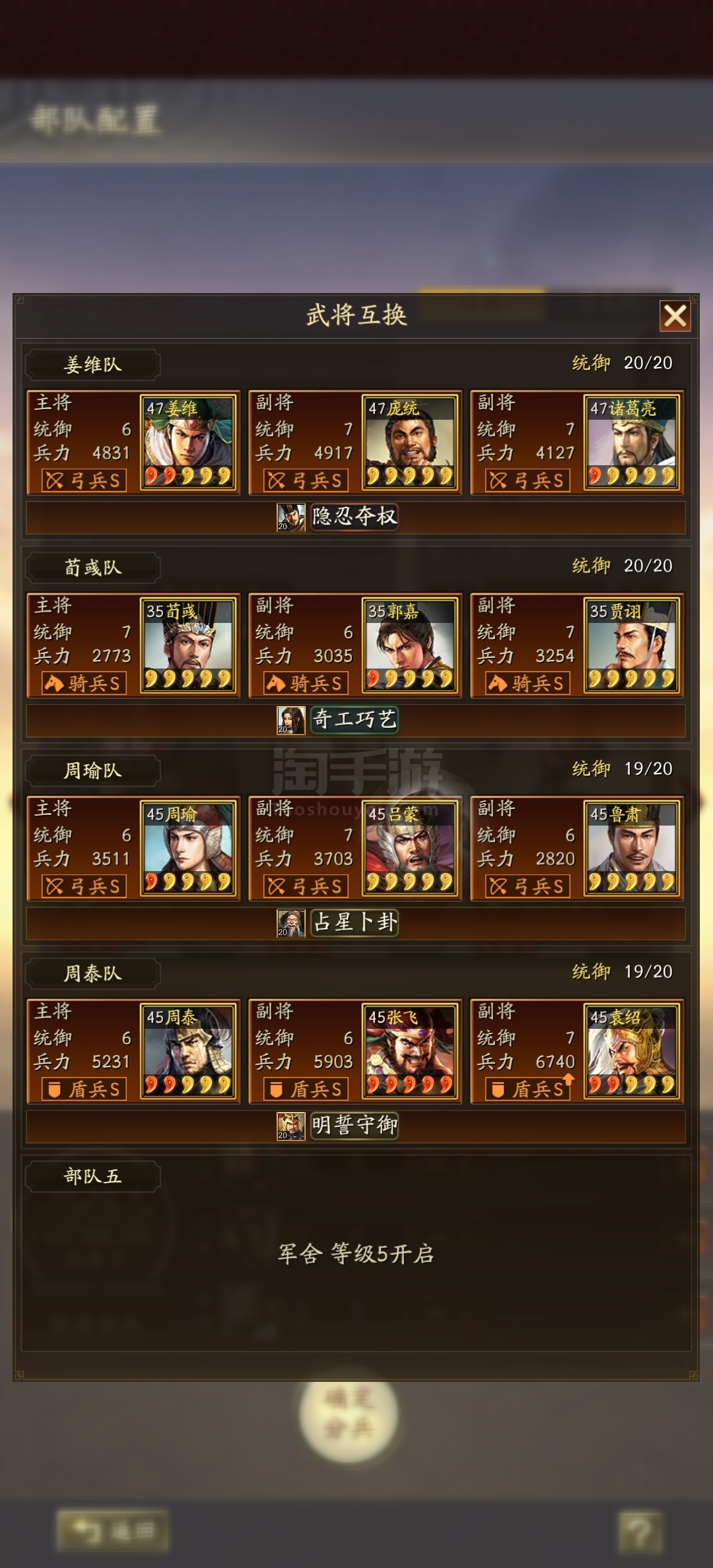Select general 袁绍 card
Viewport: 713px width, 1568px height.
[577, 1051]
